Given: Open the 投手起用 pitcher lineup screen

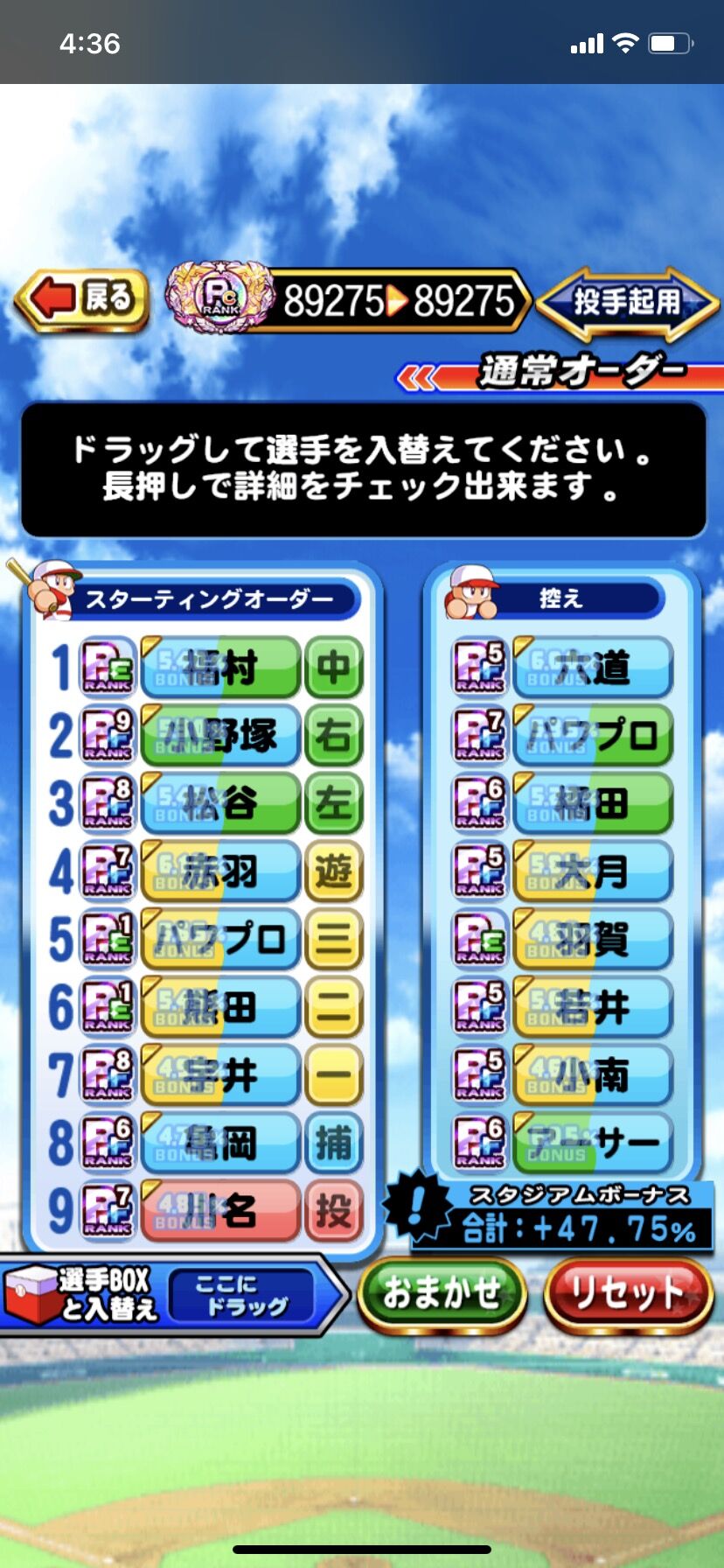Looking at the screenshot, I should click(x=628, y=303).
